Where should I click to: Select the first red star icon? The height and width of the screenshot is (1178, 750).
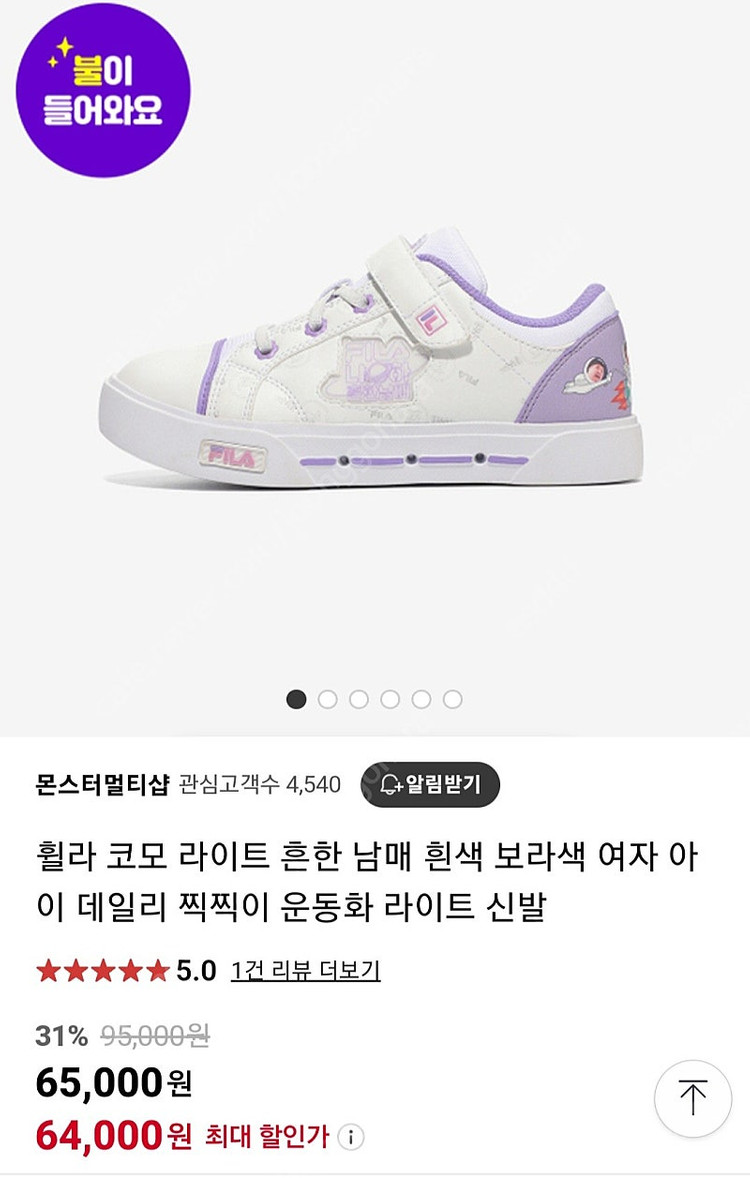pyautogui.click(x=46, y=970)
